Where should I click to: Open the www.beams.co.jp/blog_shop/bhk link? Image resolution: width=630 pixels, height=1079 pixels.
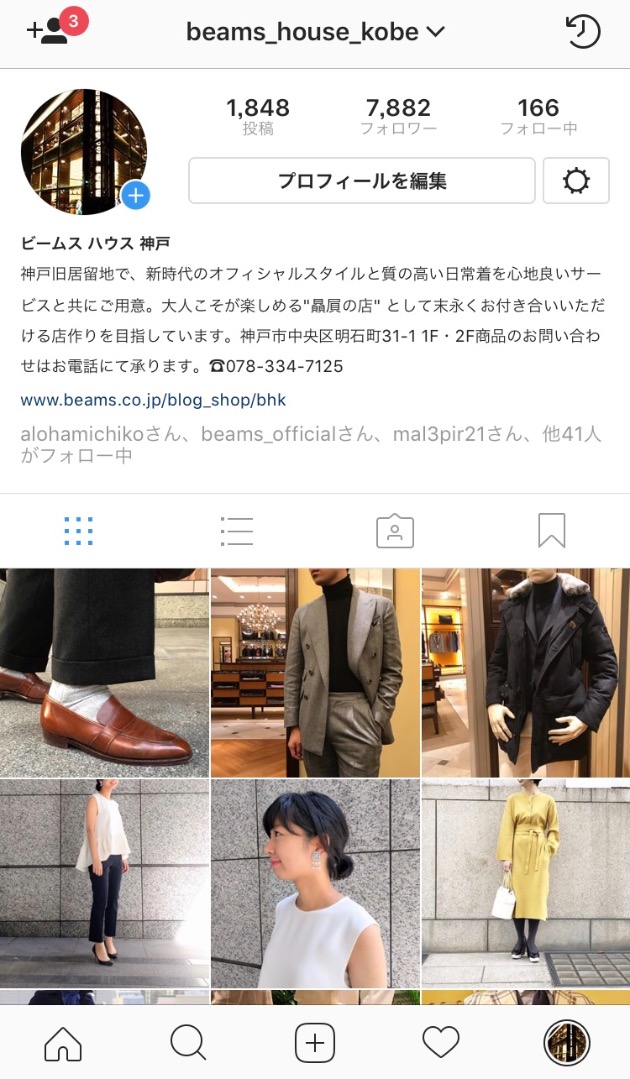pos(153,400)
